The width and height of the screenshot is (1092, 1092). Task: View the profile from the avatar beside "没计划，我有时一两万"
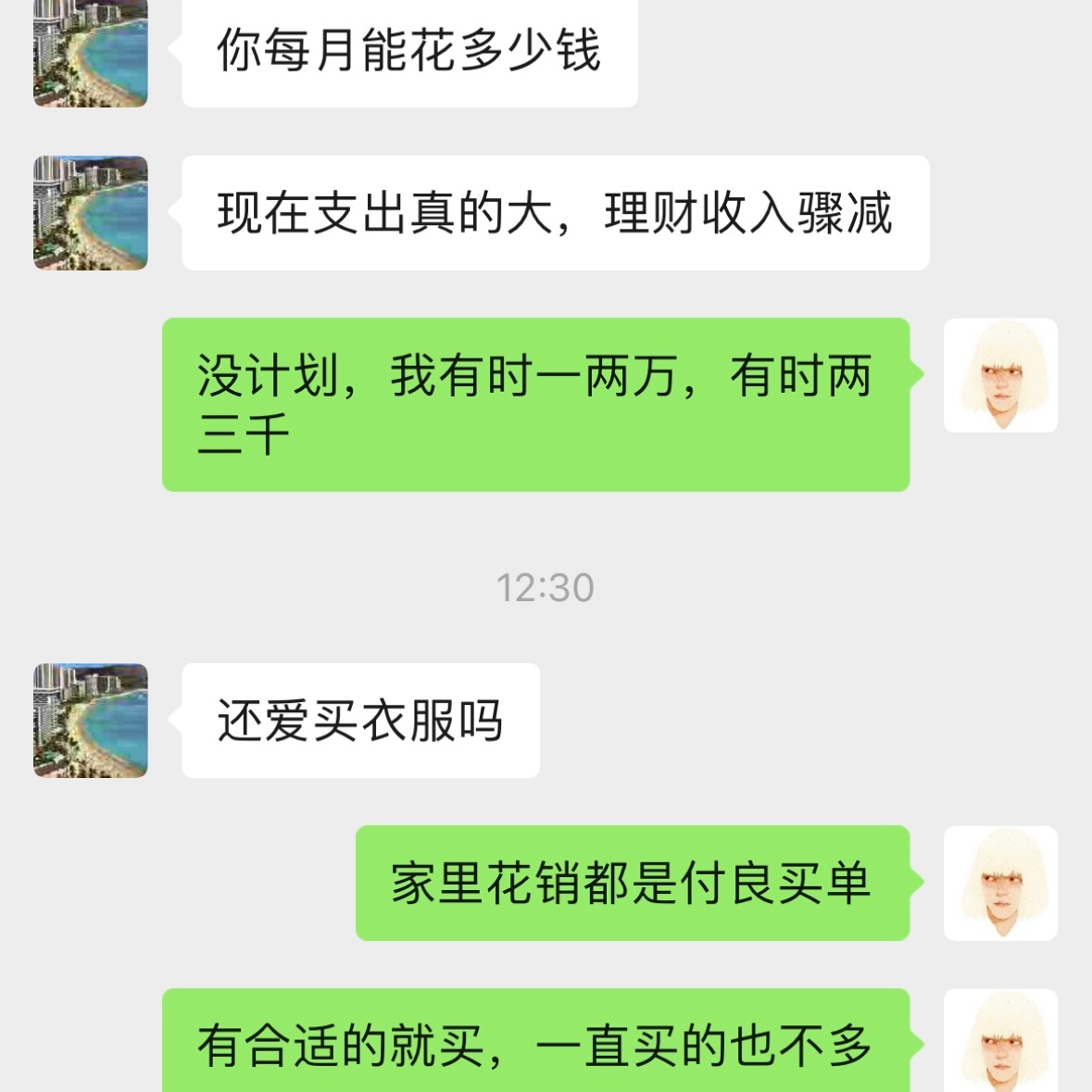click(x=1000, y=375)
